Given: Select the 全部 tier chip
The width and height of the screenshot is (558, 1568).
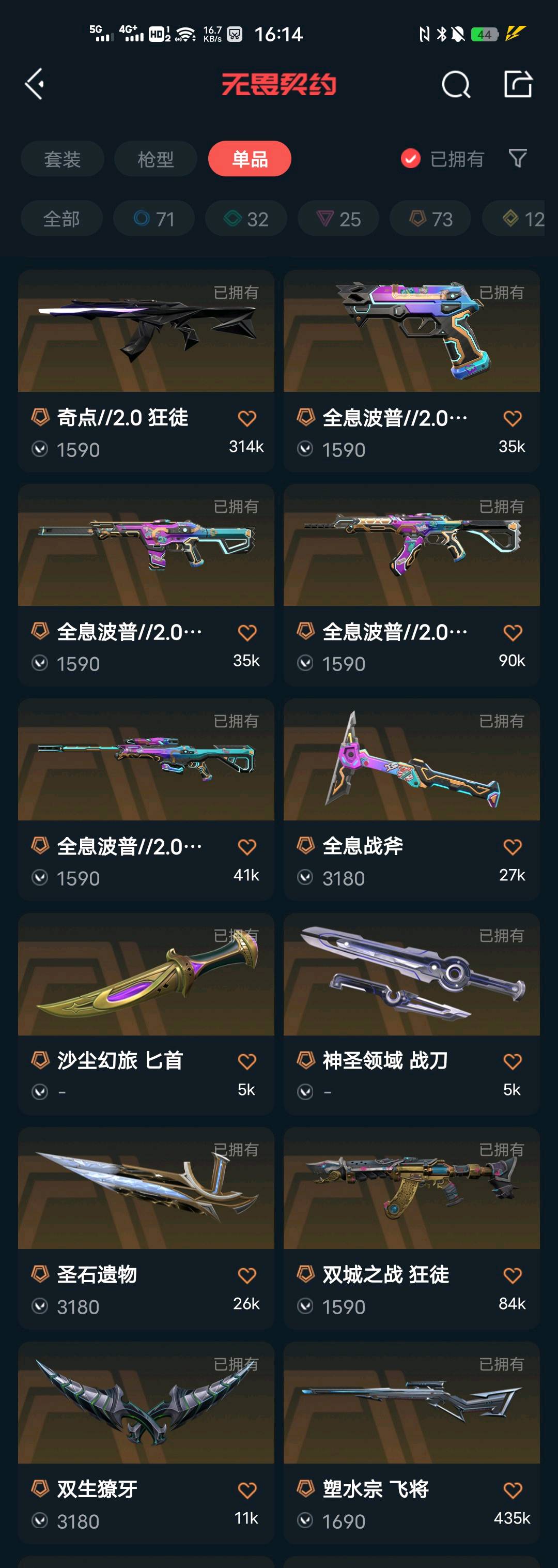Looking at the screenshot, I should coord(61,219).
